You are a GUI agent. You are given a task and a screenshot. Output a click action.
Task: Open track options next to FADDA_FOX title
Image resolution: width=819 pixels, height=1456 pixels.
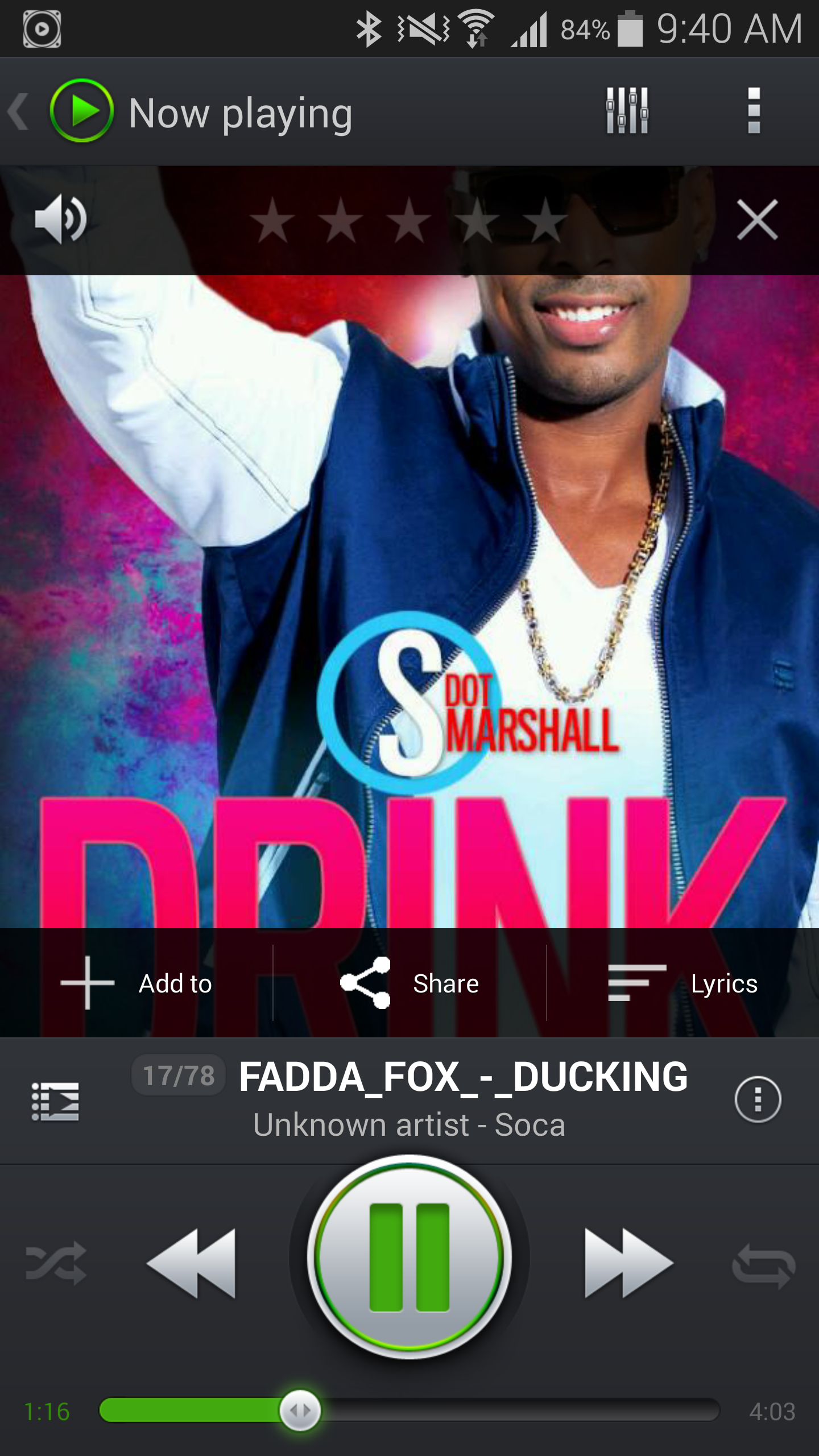point(758,1099)
